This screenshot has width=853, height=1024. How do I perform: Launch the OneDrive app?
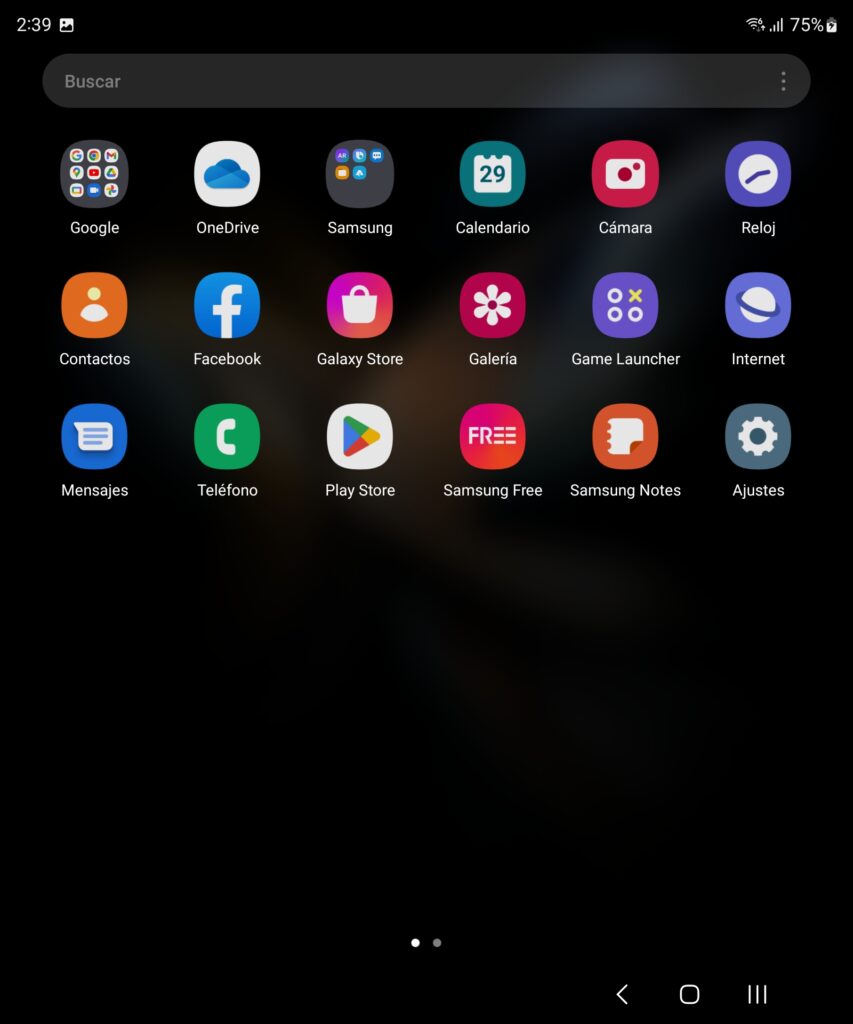point(227,174)
